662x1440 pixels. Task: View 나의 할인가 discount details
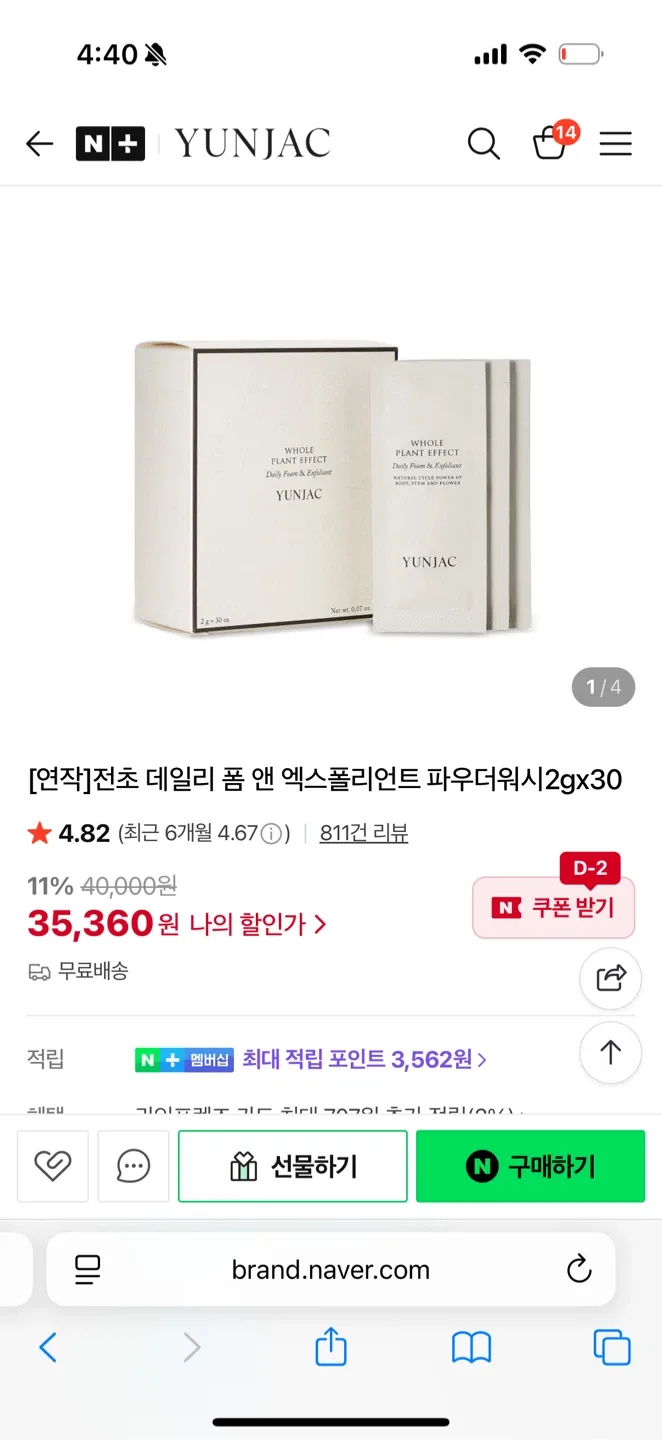[257, 924]
